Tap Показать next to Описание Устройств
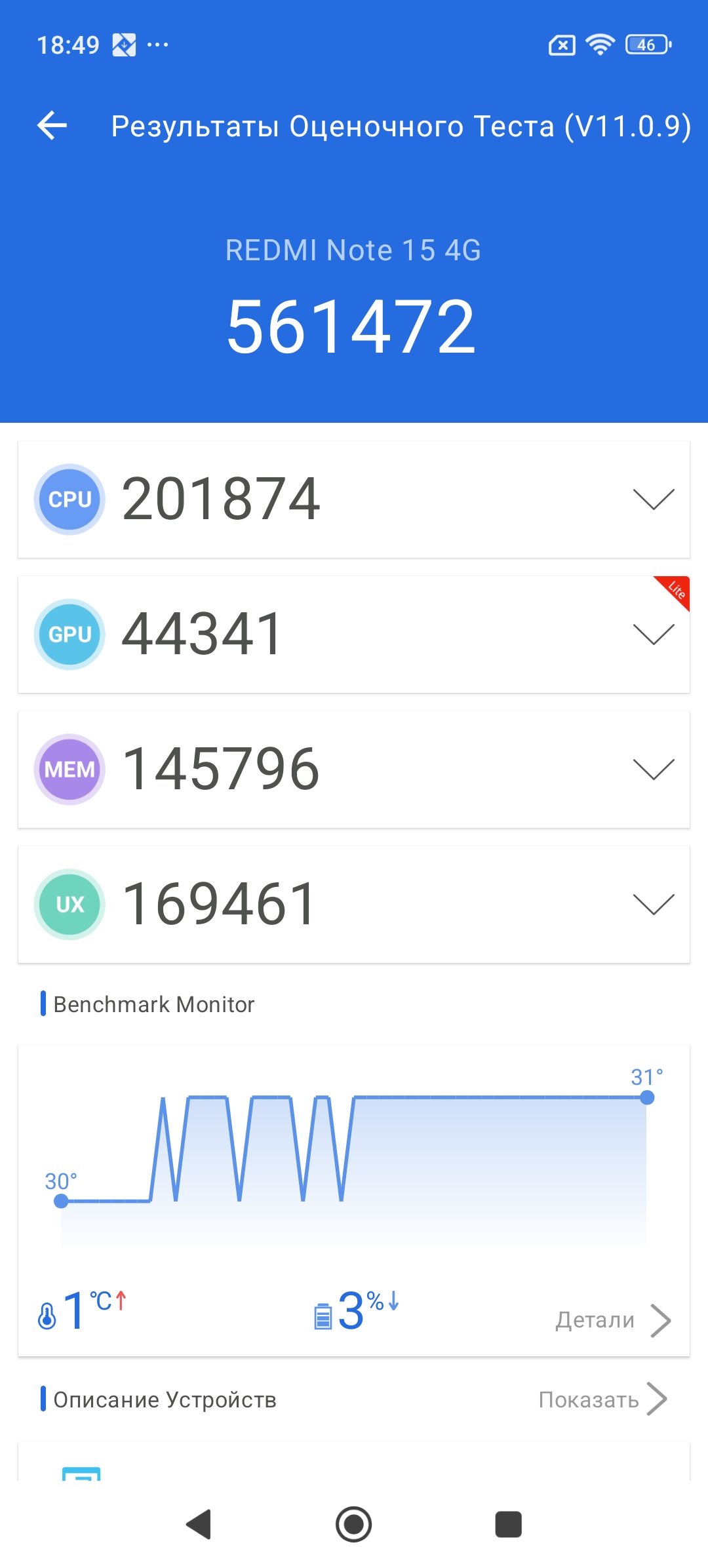Screen dimensions: 708x1568 pyautogui.click(x=602, y=1400)
